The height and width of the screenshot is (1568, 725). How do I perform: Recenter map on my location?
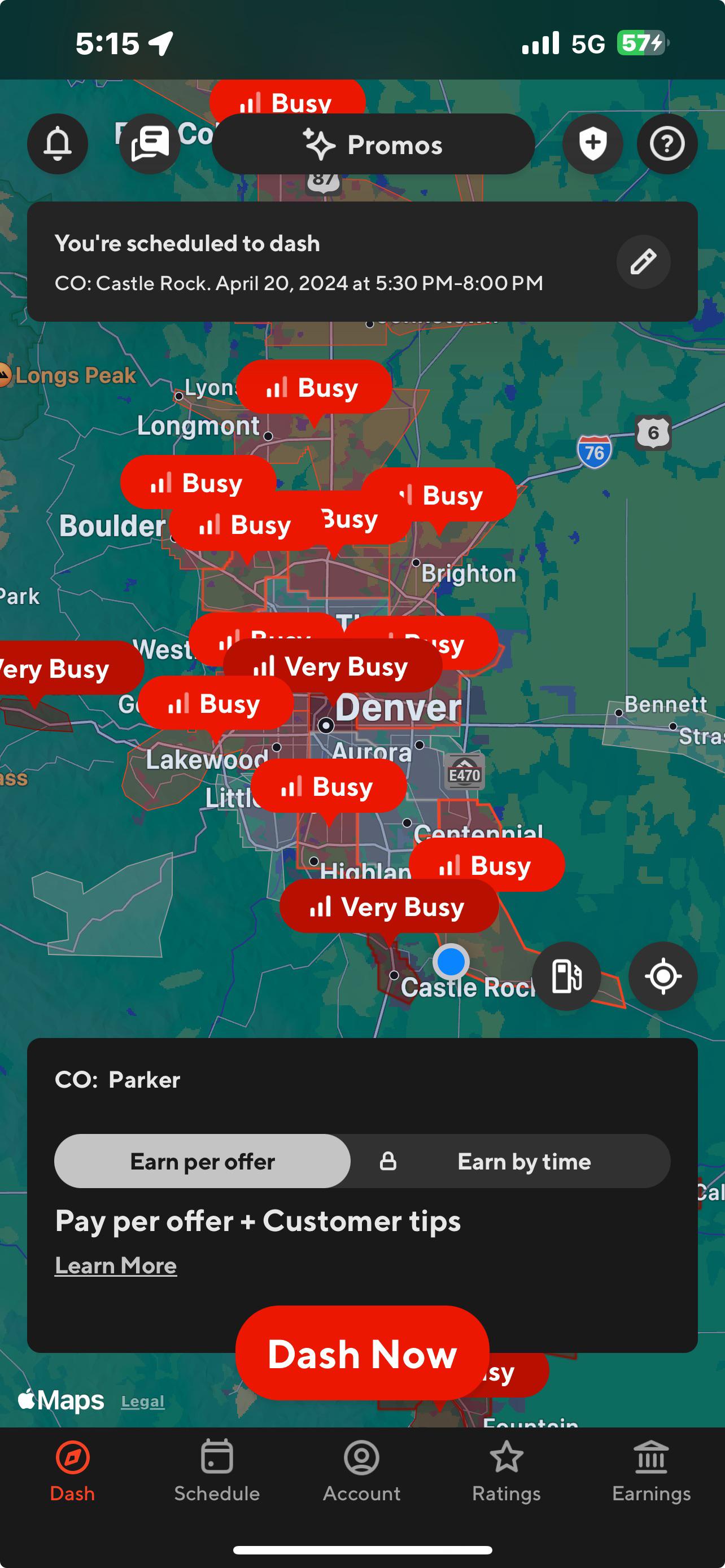(x=662, y=976)
